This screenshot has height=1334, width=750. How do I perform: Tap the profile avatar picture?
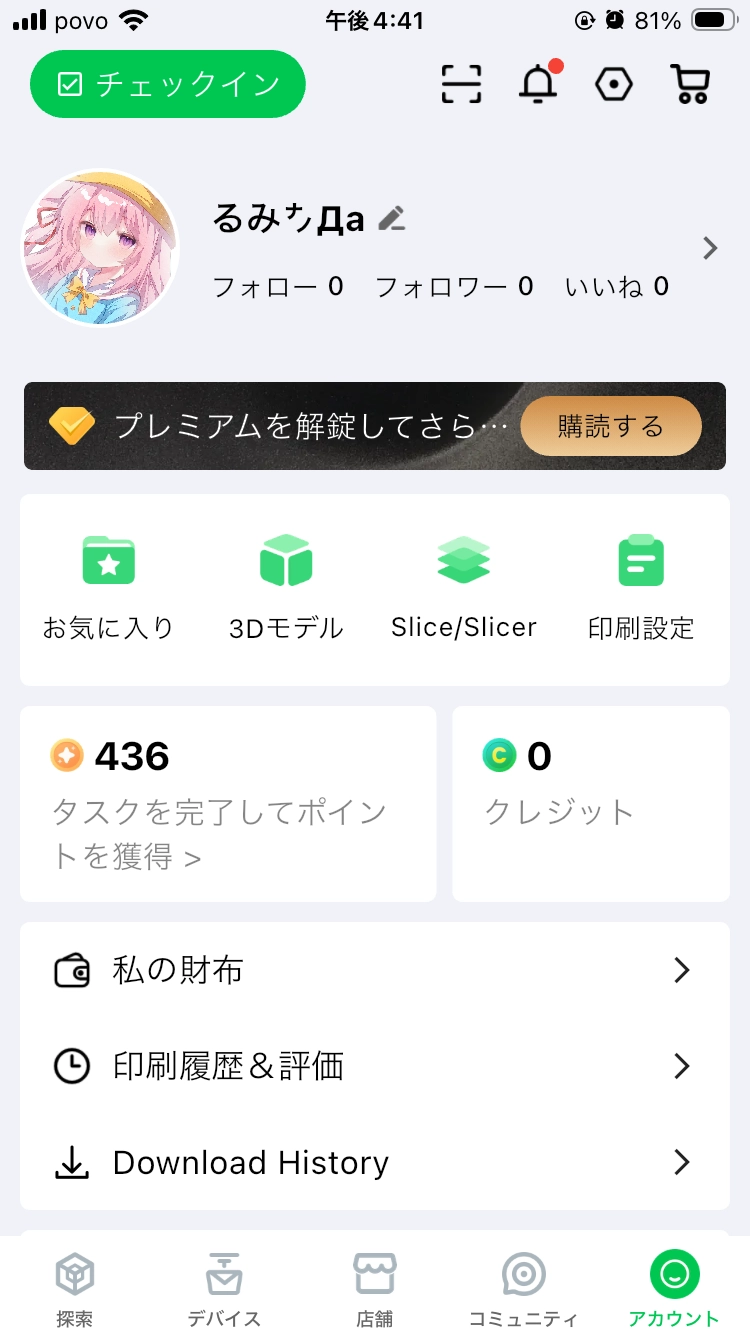[x=101, y=247]
